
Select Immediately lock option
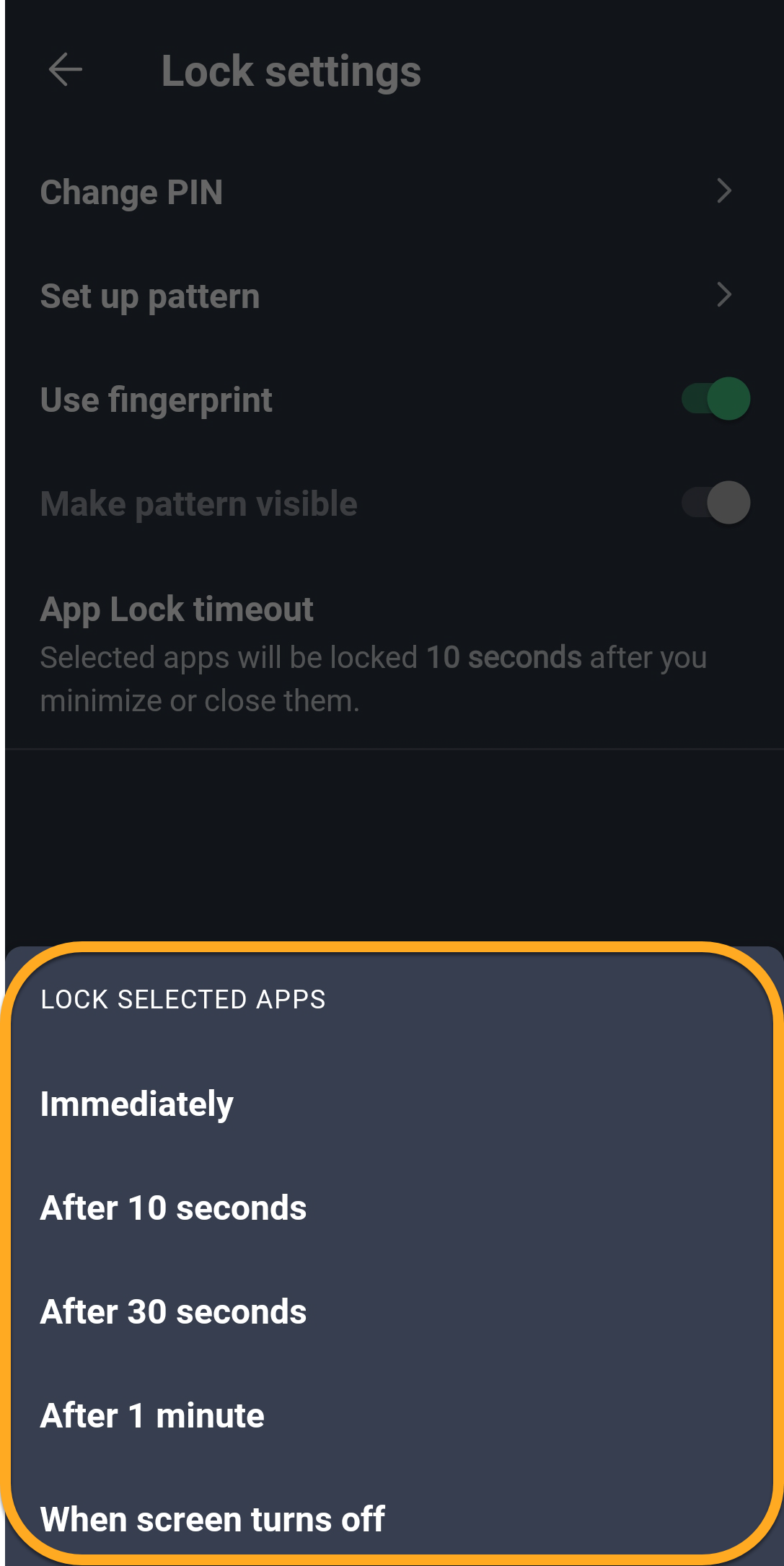pyautogui.click(x=137, y=1104)
